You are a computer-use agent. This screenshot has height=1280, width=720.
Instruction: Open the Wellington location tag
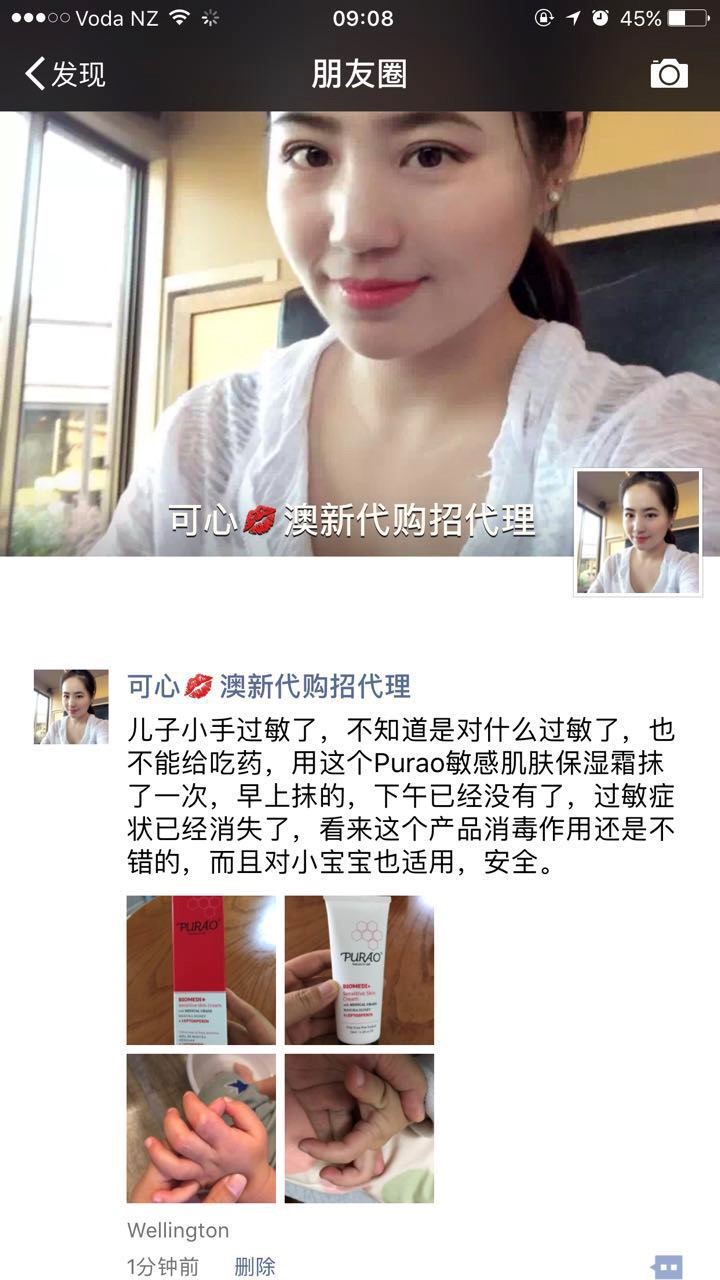pos(178,1230)
